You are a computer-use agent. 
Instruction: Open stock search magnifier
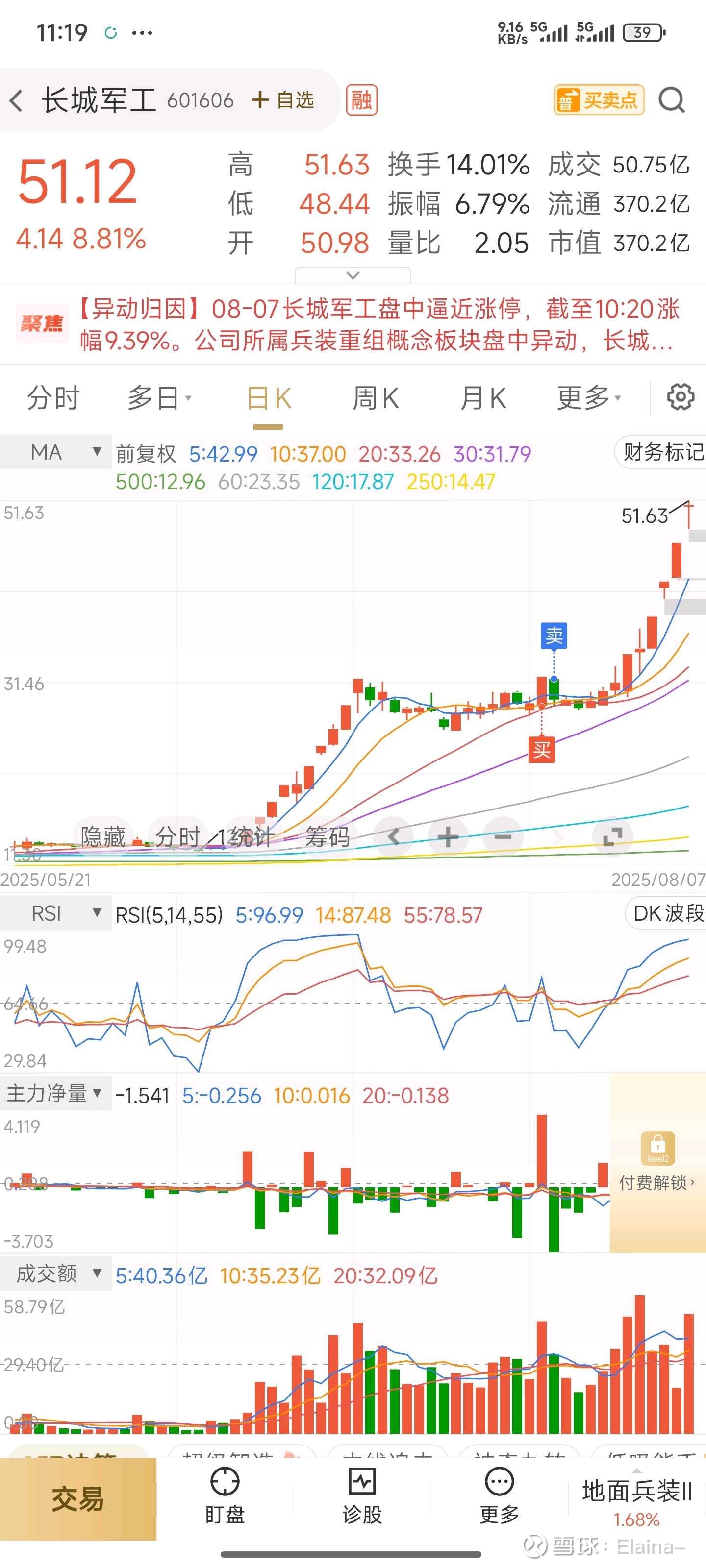coord(672,100)
